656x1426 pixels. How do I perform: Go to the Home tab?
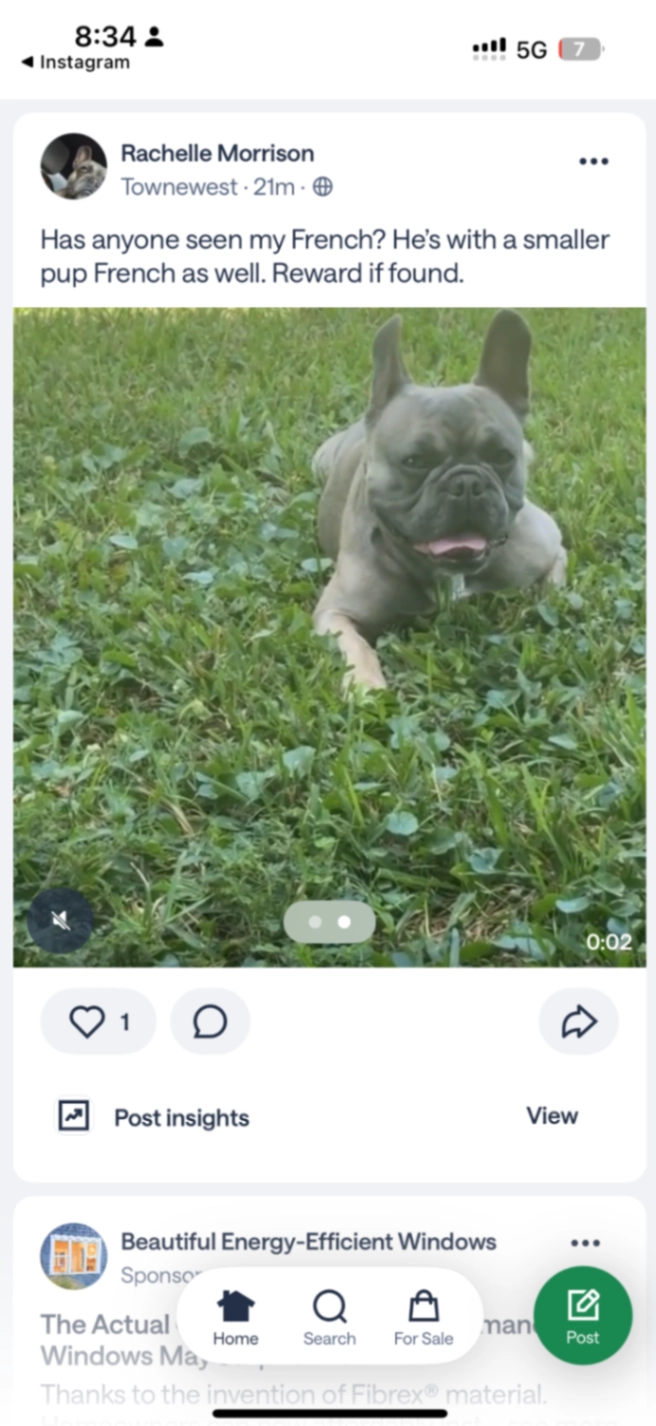[x=236, y=1317]
